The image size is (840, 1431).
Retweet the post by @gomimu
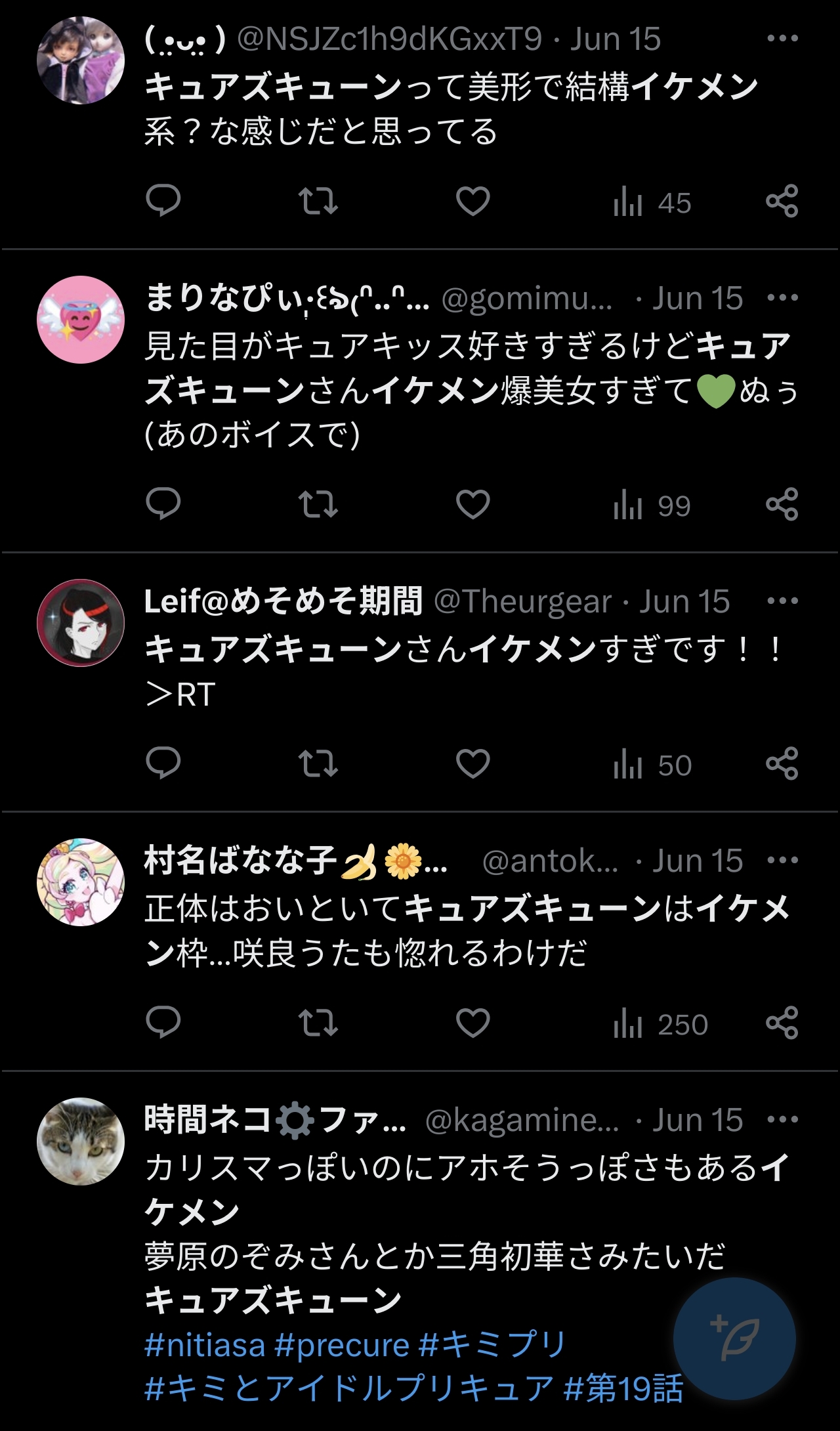318,504
